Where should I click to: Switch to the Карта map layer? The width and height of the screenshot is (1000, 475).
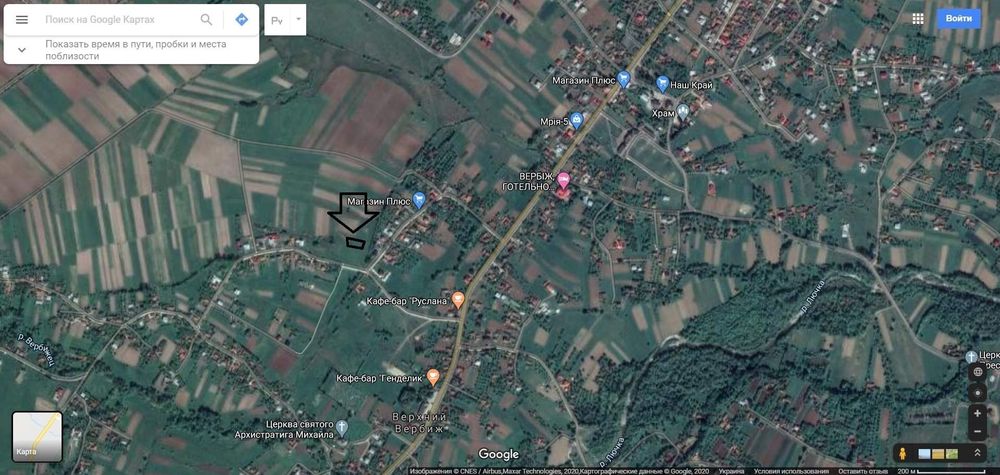click(37, 436)
